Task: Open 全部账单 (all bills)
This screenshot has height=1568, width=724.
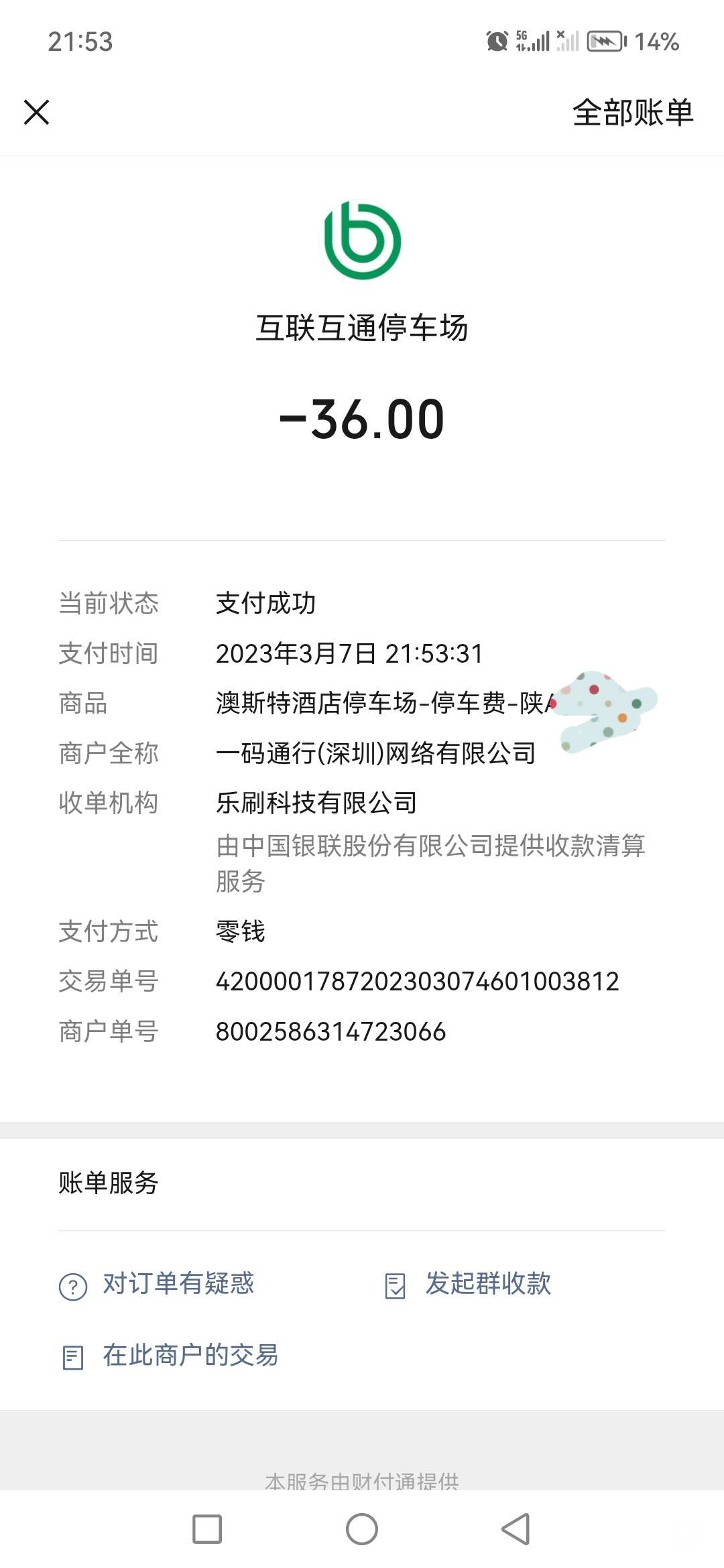Action: tap(632, 112)
